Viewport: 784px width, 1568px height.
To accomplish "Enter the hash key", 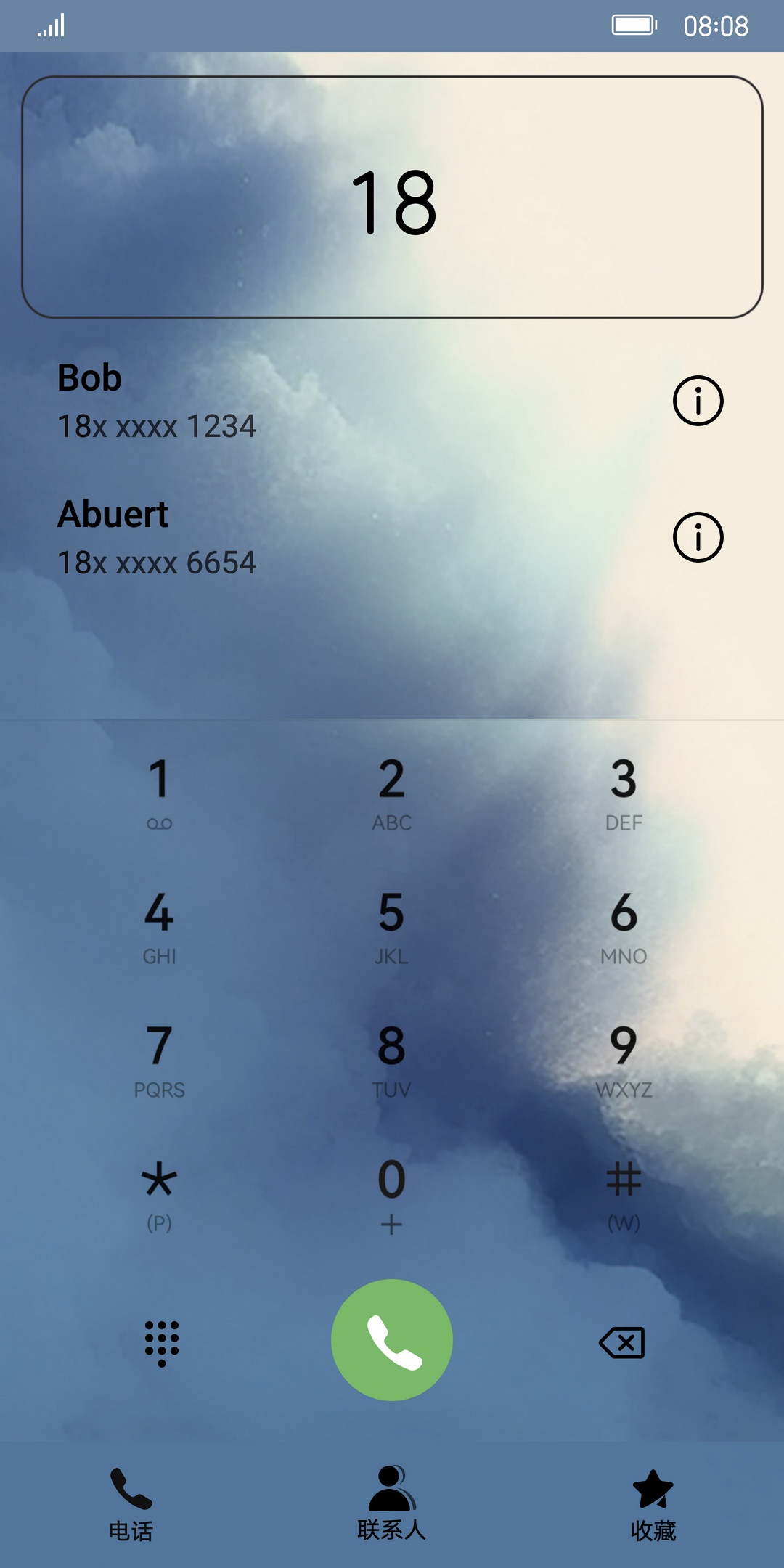I will tap(624, 1193).
